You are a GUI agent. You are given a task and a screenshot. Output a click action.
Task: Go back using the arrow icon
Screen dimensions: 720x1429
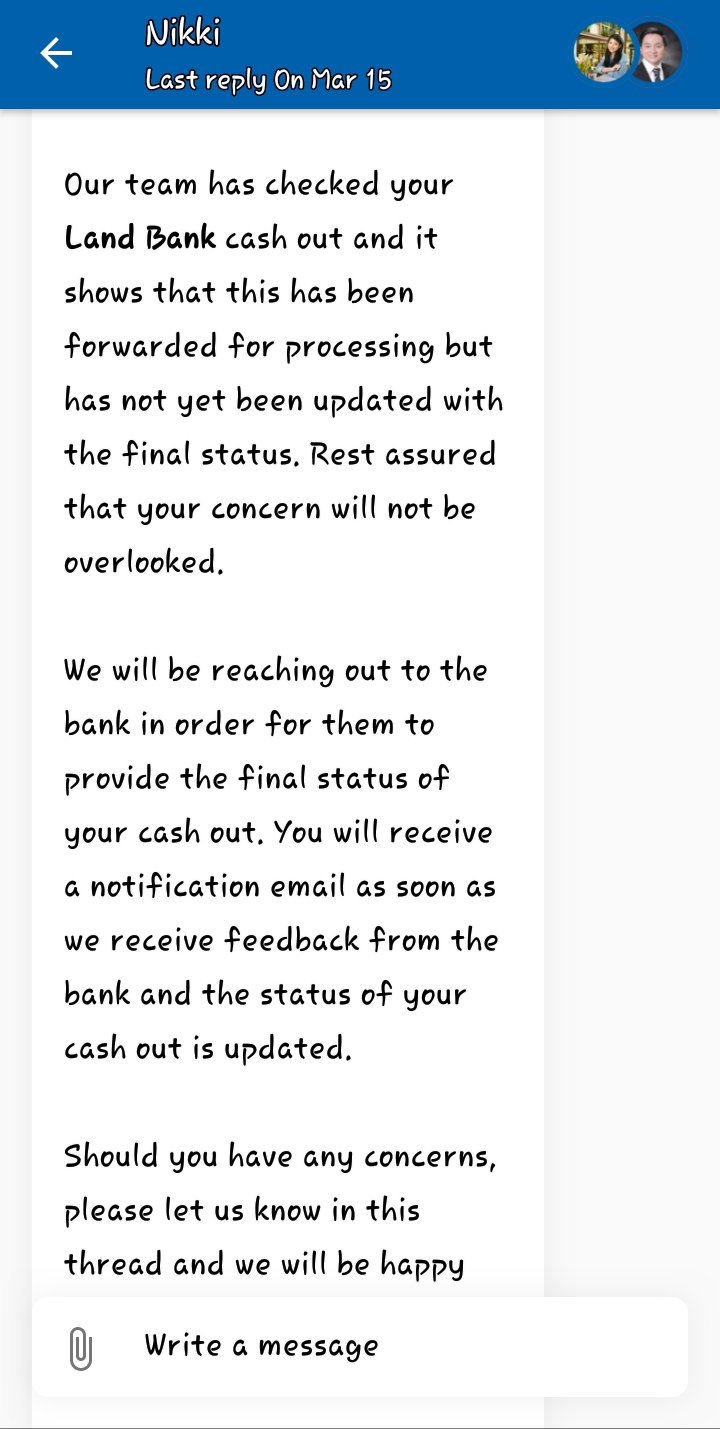[56, 54]
